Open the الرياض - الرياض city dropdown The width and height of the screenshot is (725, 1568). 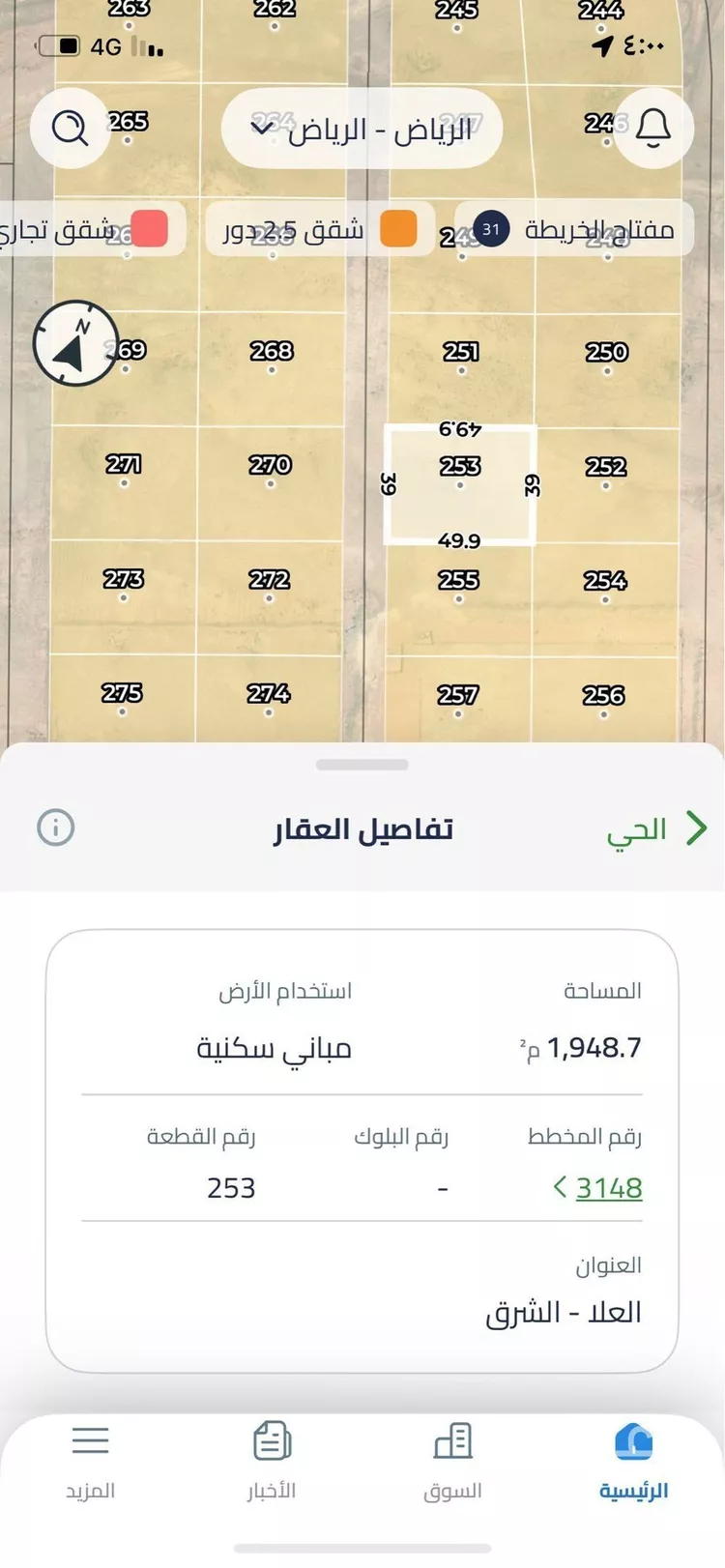click(361, 129)
